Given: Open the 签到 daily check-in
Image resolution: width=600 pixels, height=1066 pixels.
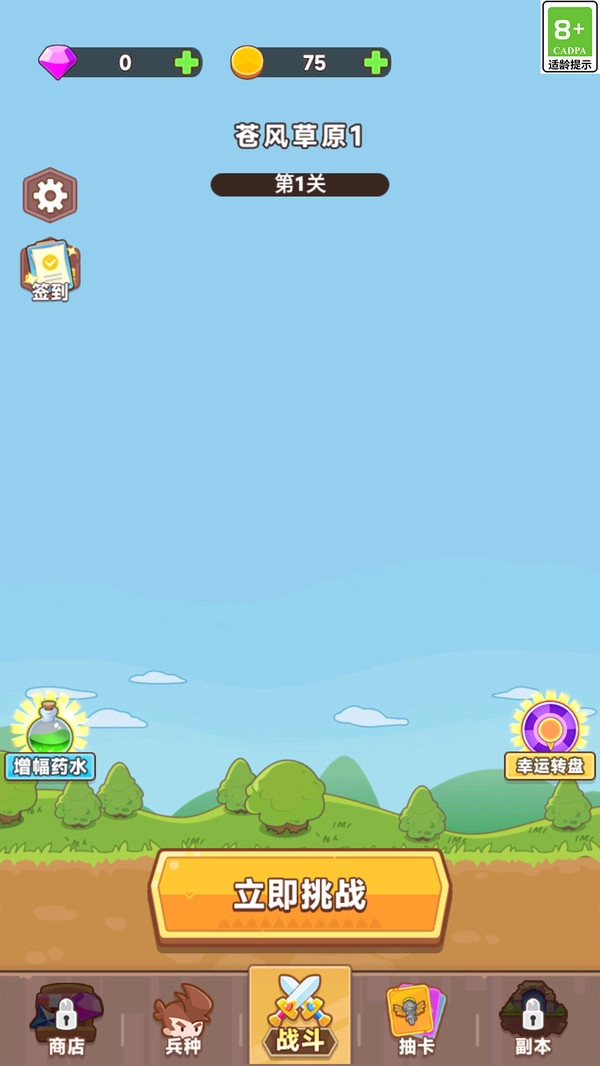Looking at the screenshot, I should tap(50, 270).
